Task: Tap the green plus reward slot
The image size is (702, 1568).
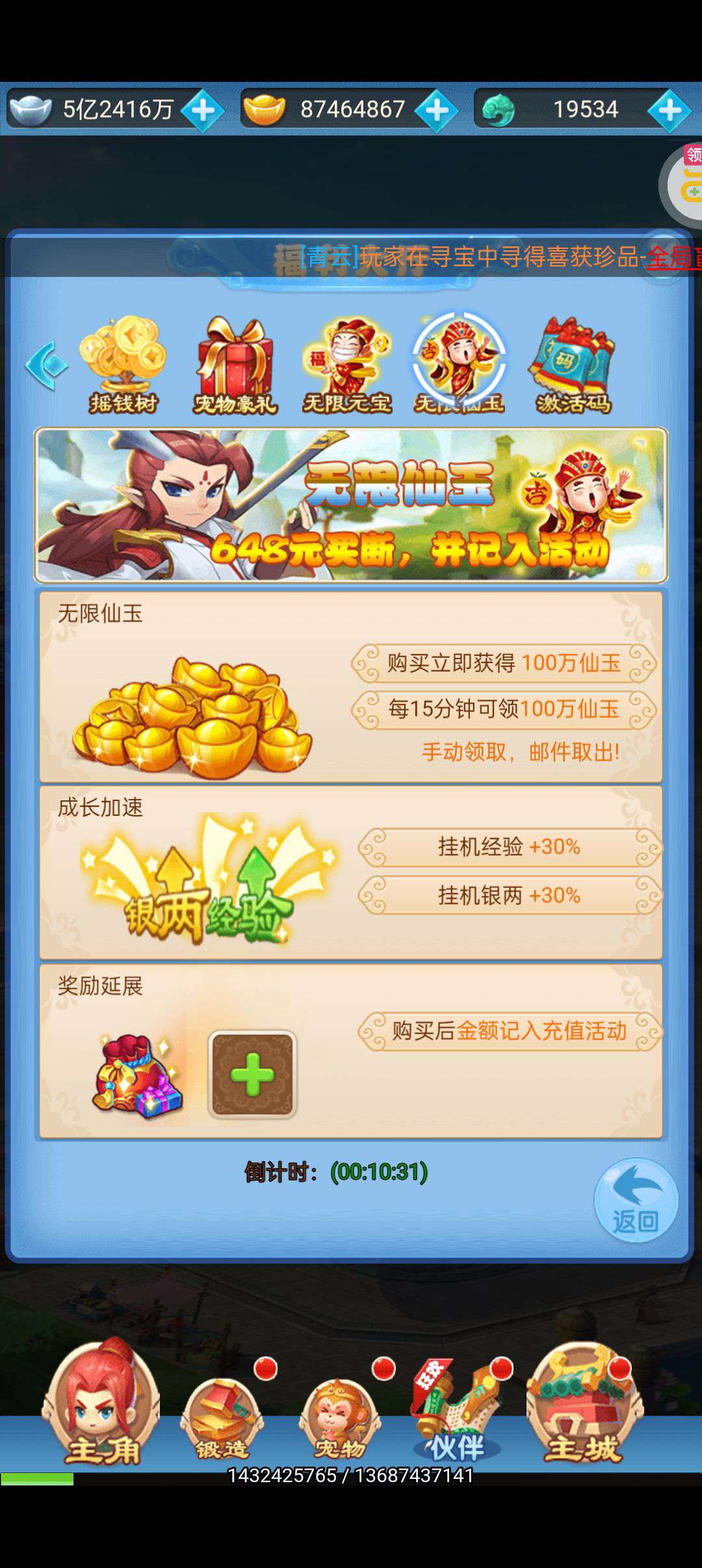Action: coord(252,1074)
